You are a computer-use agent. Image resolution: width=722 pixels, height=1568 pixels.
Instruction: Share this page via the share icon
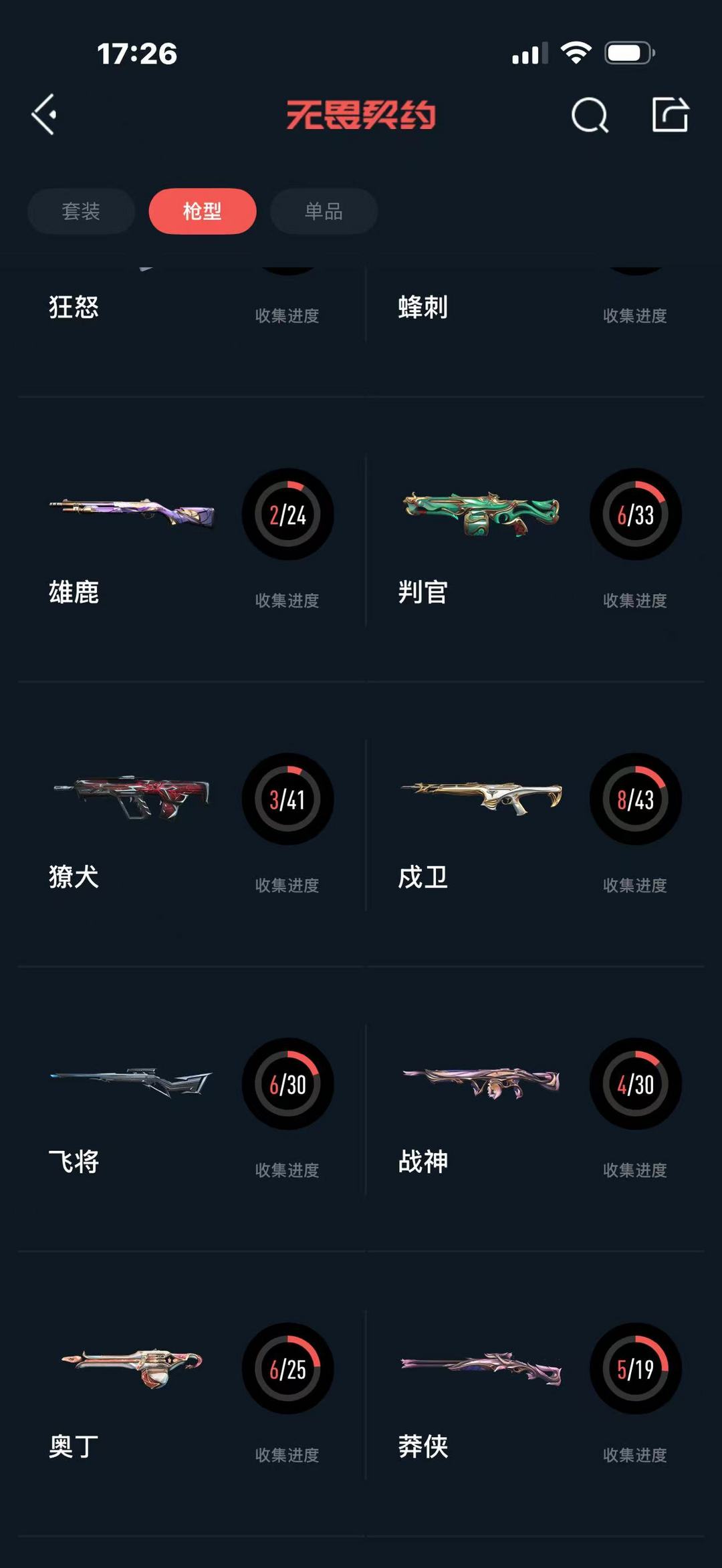670,115
